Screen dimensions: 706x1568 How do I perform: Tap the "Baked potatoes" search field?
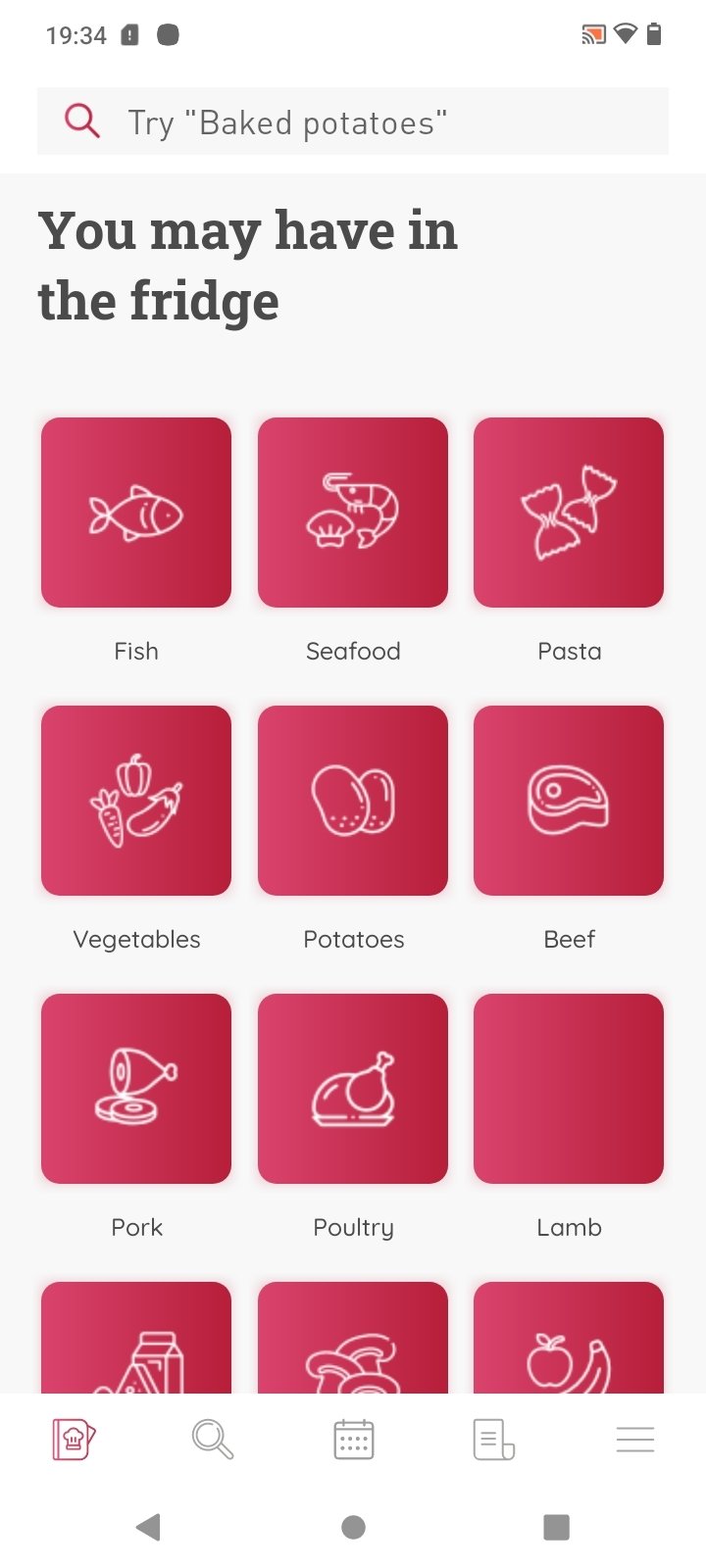click(353, 122)
